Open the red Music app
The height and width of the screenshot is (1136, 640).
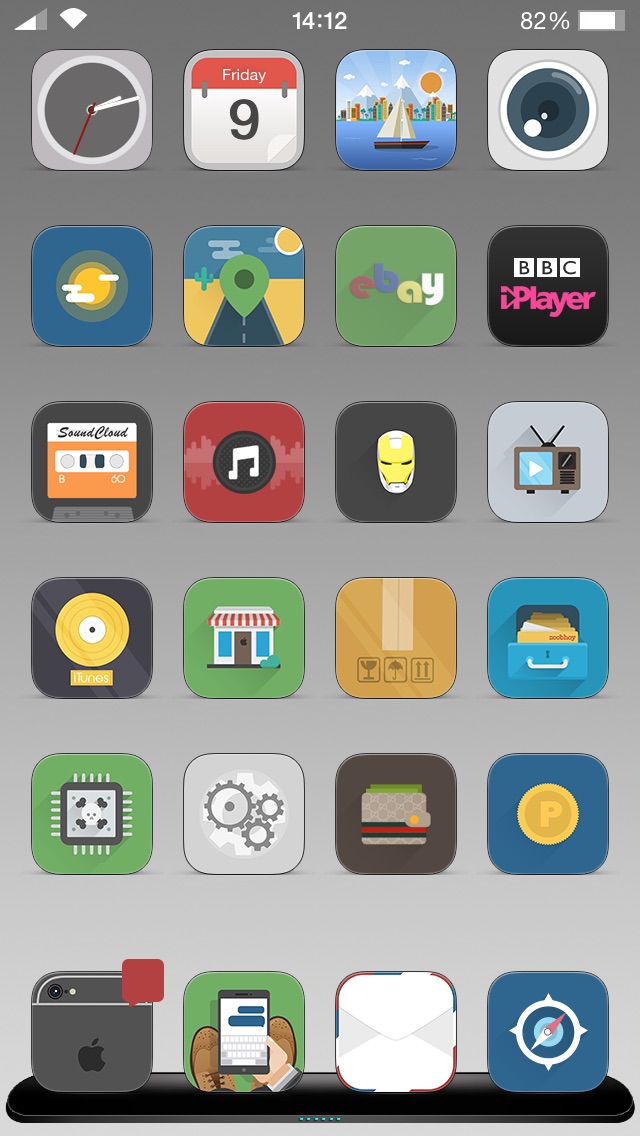tap(244, 462)
